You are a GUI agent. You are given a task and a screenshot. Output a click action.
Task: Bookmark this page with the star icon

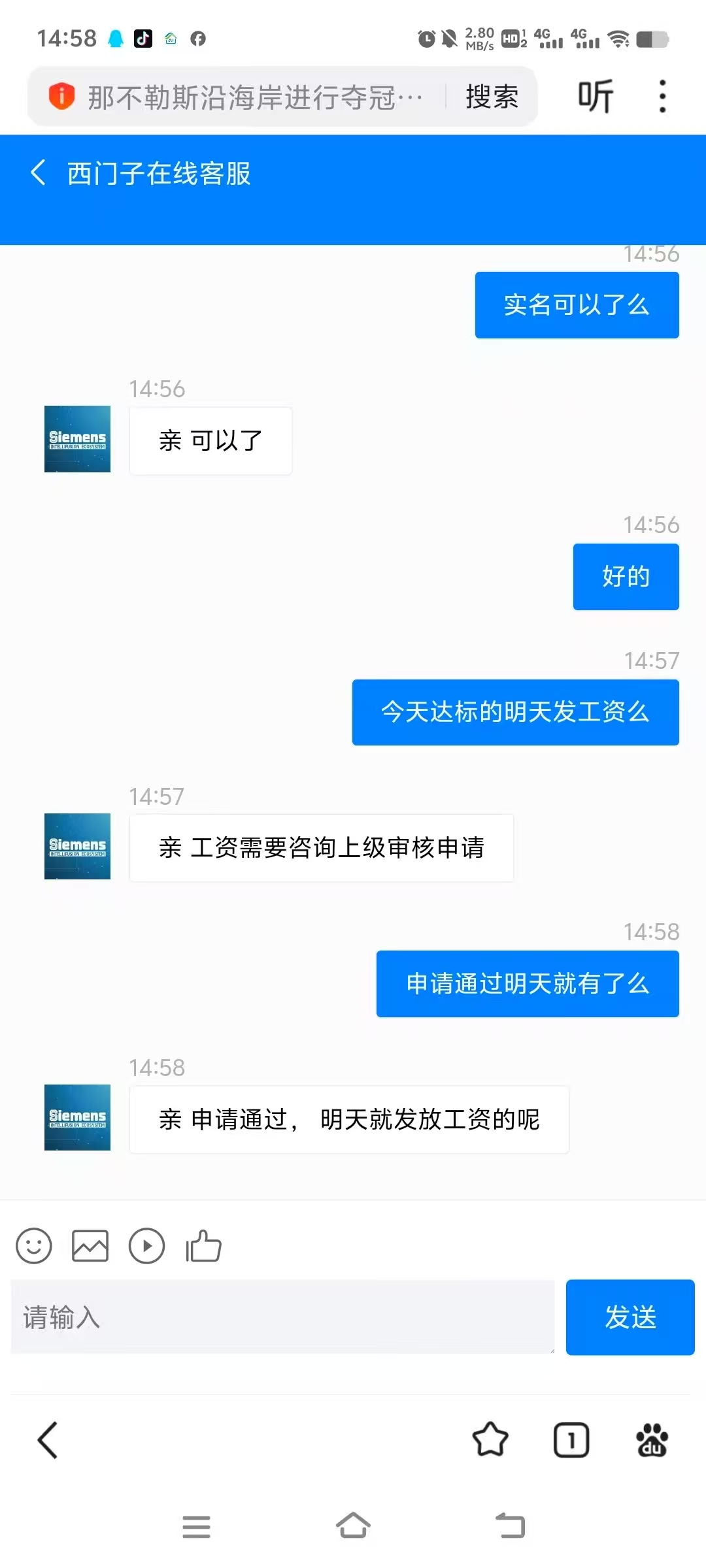[490, 1440]
